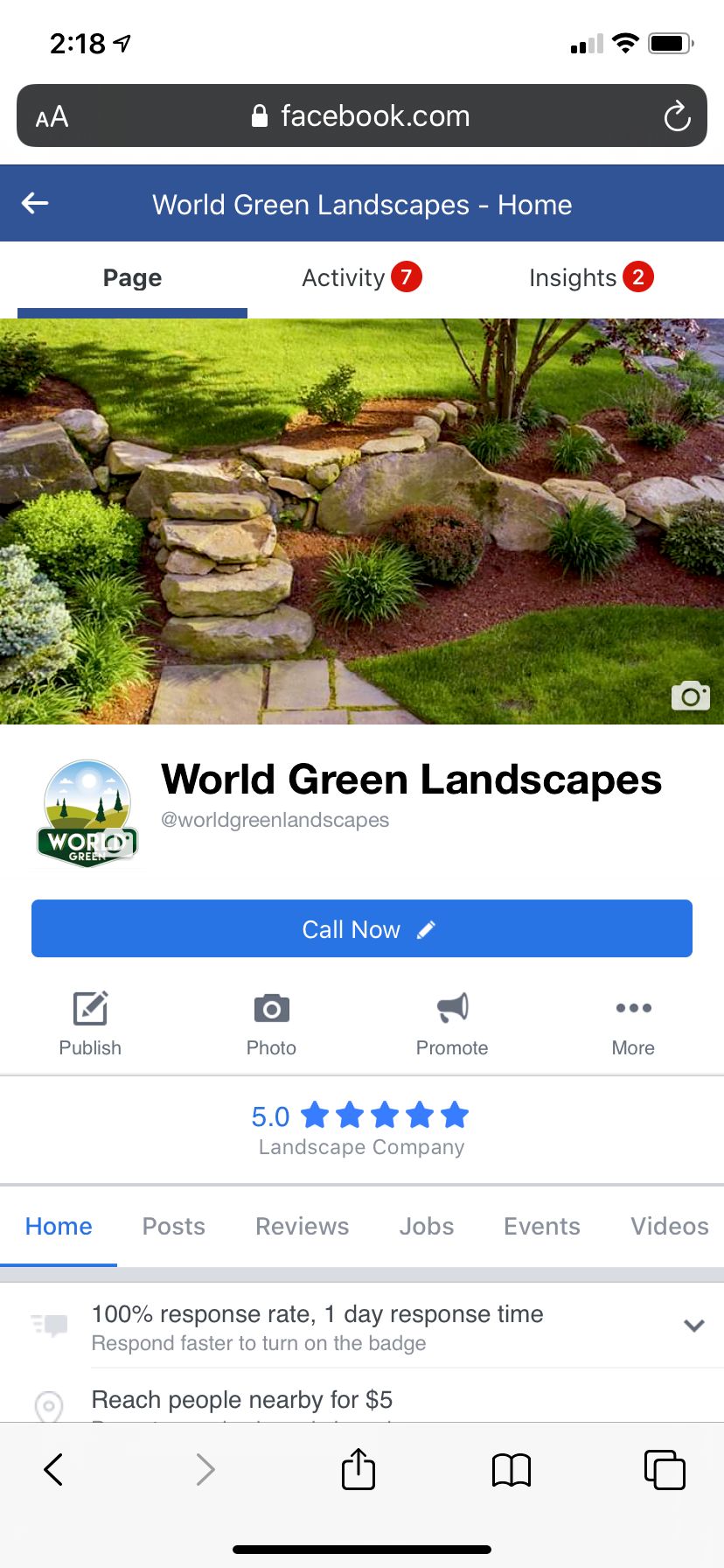Open Safari bookmarks
The height and width of the screenshot is (1568, 724).
pos(512,1469)
